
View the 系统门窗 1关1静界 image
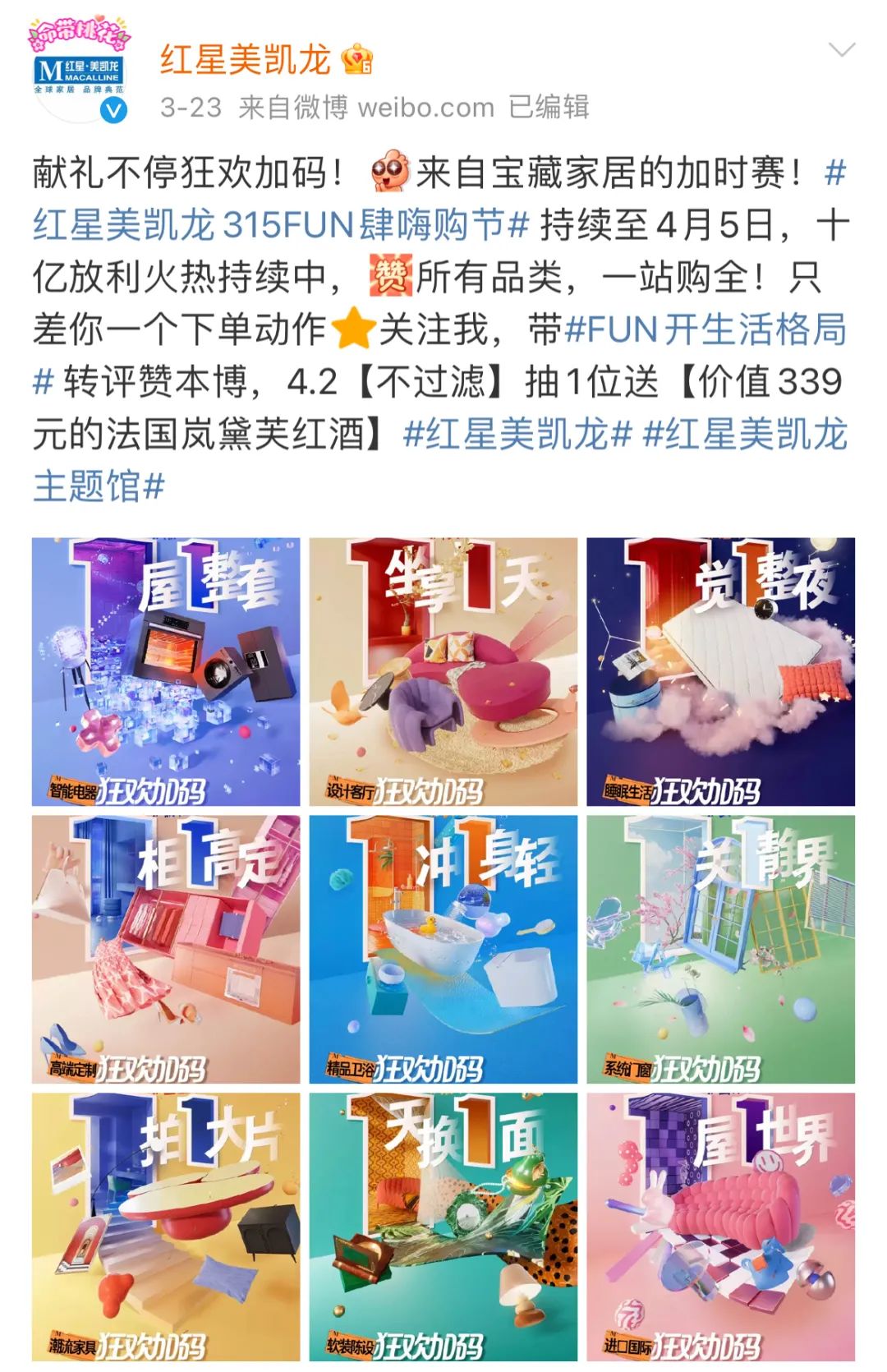coord(720,949)
